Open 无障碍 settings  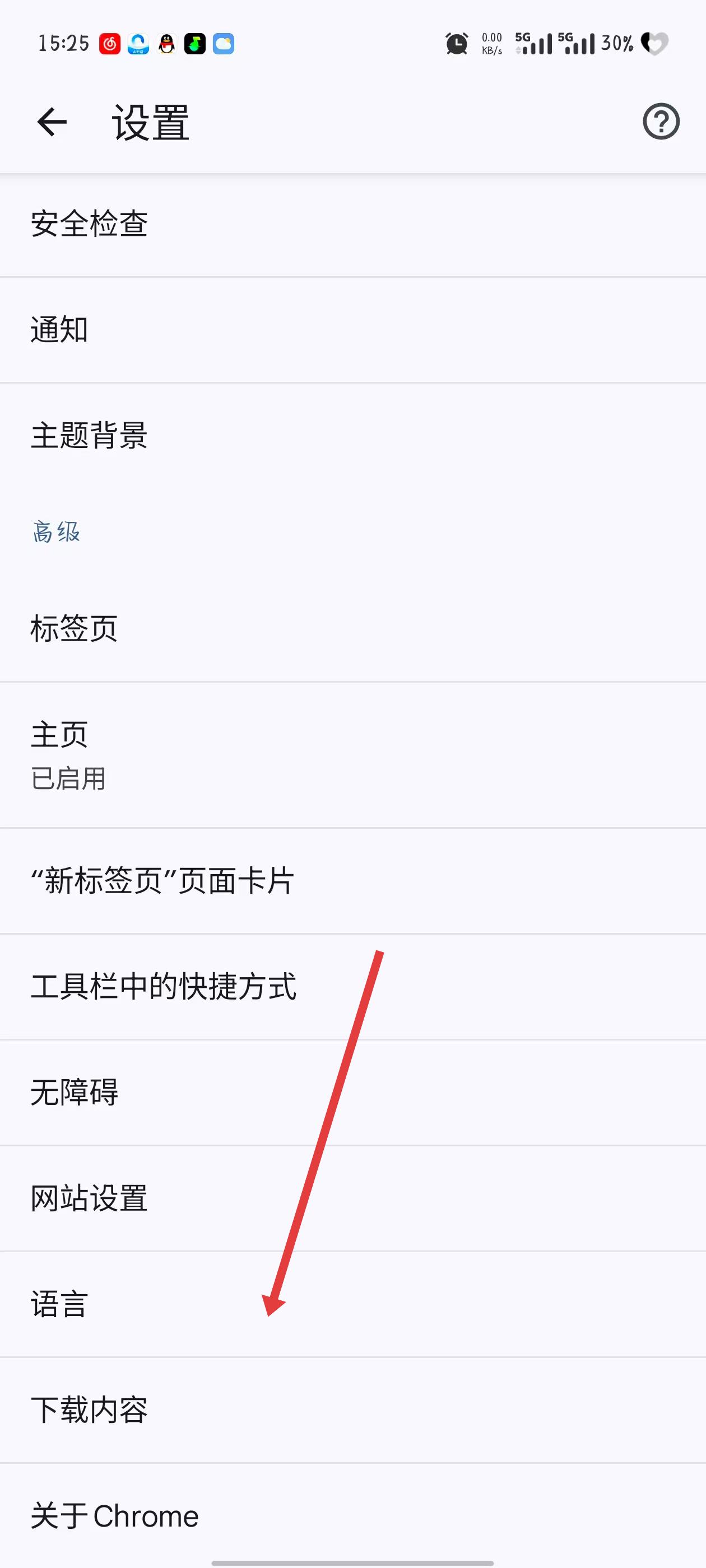click(75, 1093)
